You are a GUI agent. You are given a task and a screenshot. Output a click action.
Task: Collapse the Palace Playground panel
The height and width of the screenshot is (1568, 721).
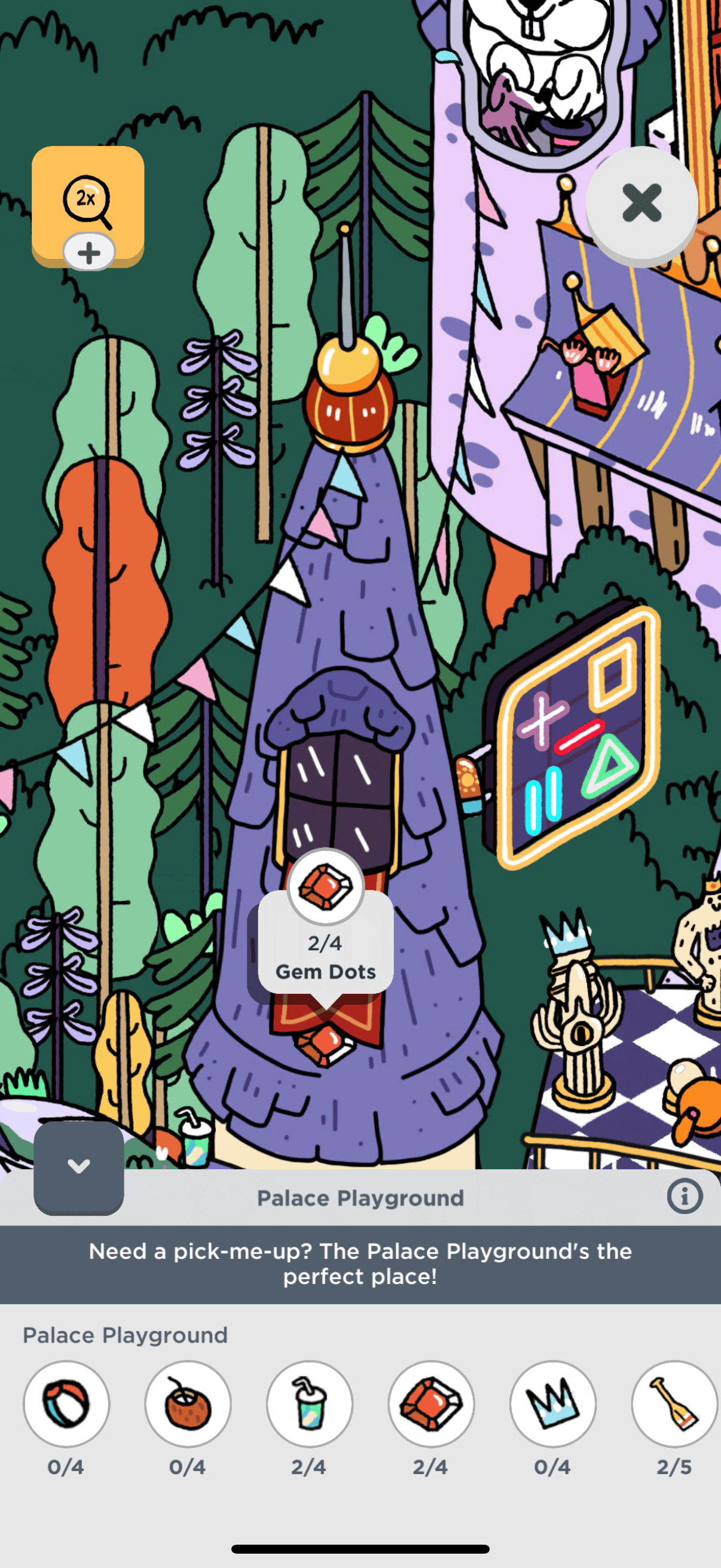click(78, 1166)
